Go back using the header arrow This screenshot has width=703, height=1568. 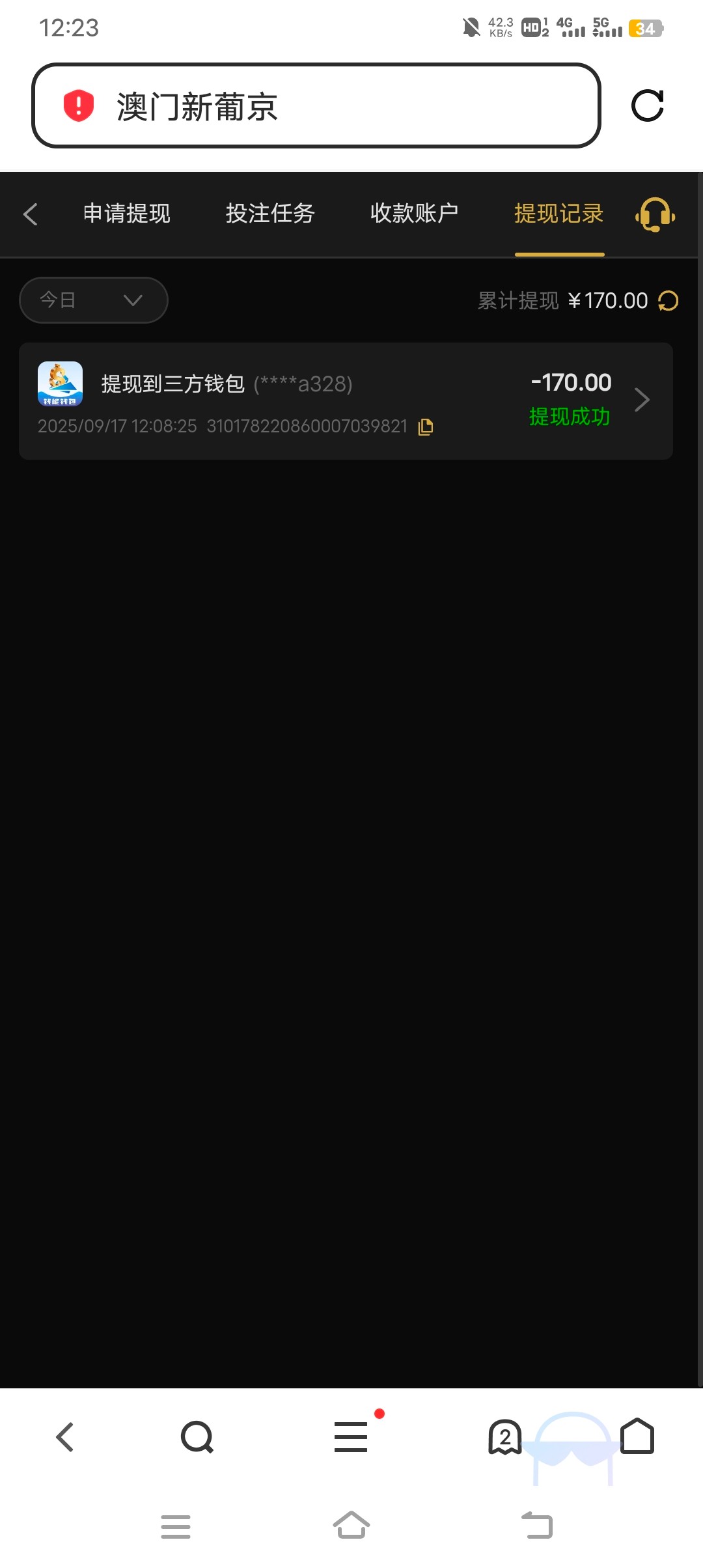tap(30, 214)
